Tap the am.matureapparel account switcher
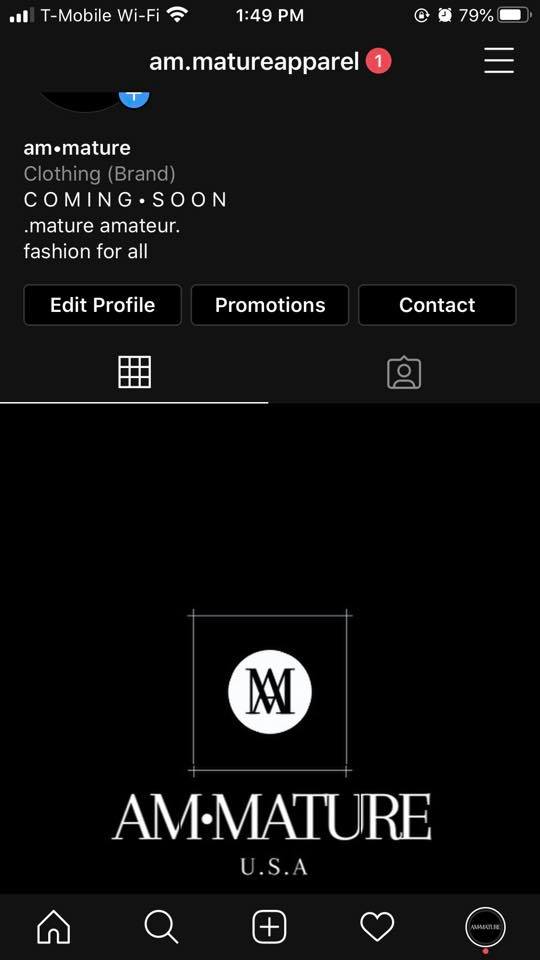Viewport: 540px width, 960px height. click(253, 62)
